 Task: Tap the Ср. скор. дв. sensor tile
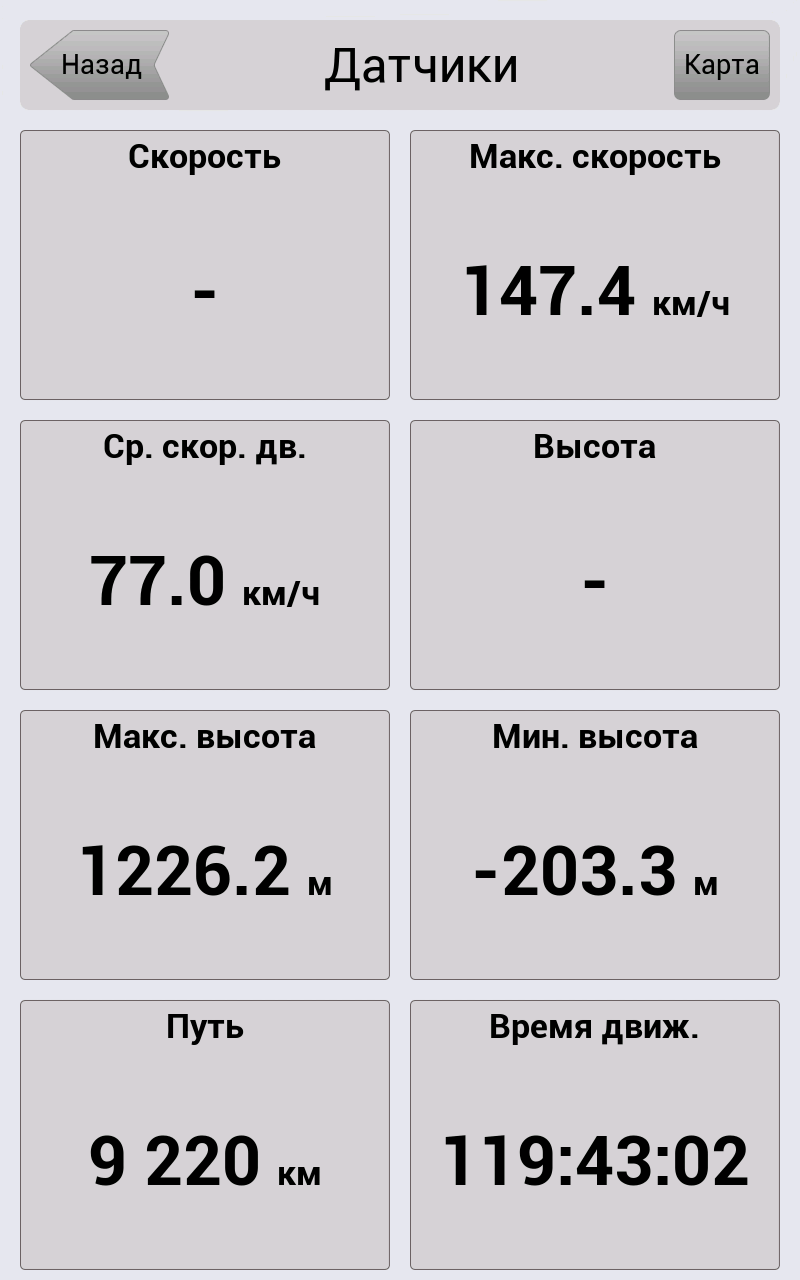coord(205,555)
